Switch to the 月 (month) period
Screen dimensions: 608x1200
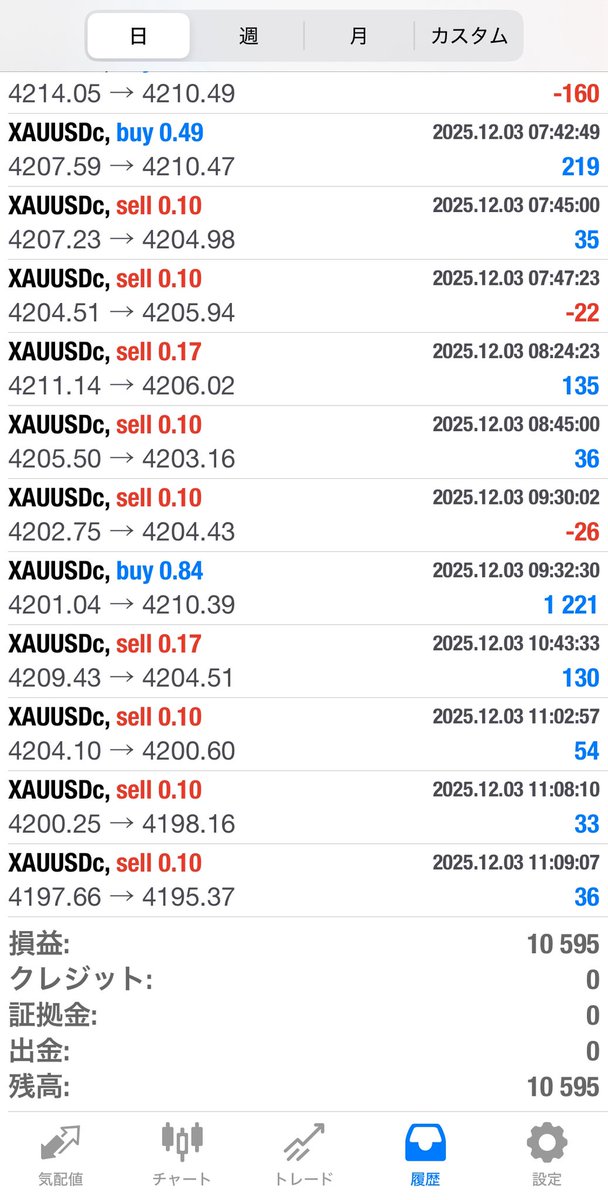(358, 36)
